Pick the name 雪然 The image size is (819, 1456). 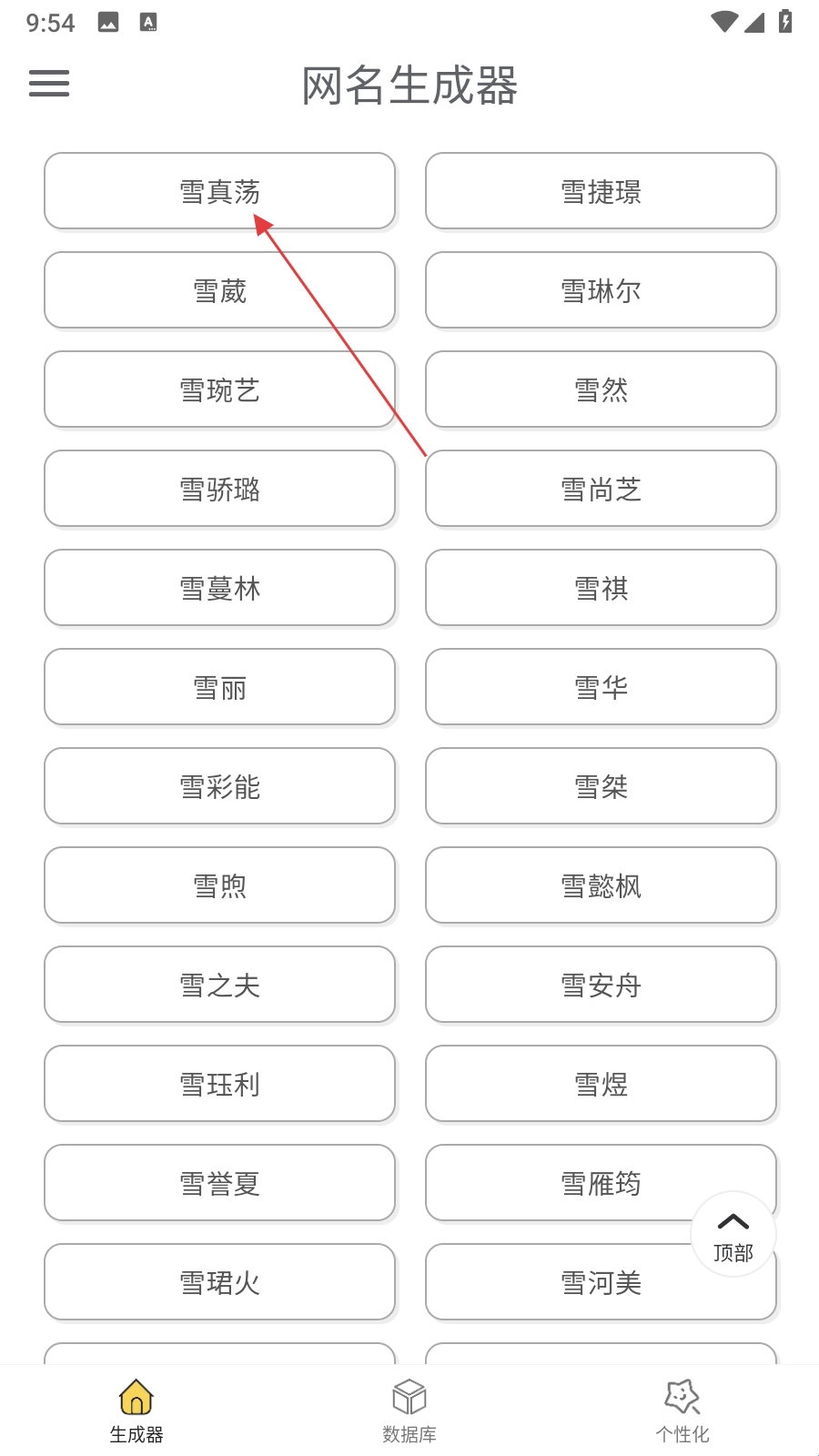601,389
